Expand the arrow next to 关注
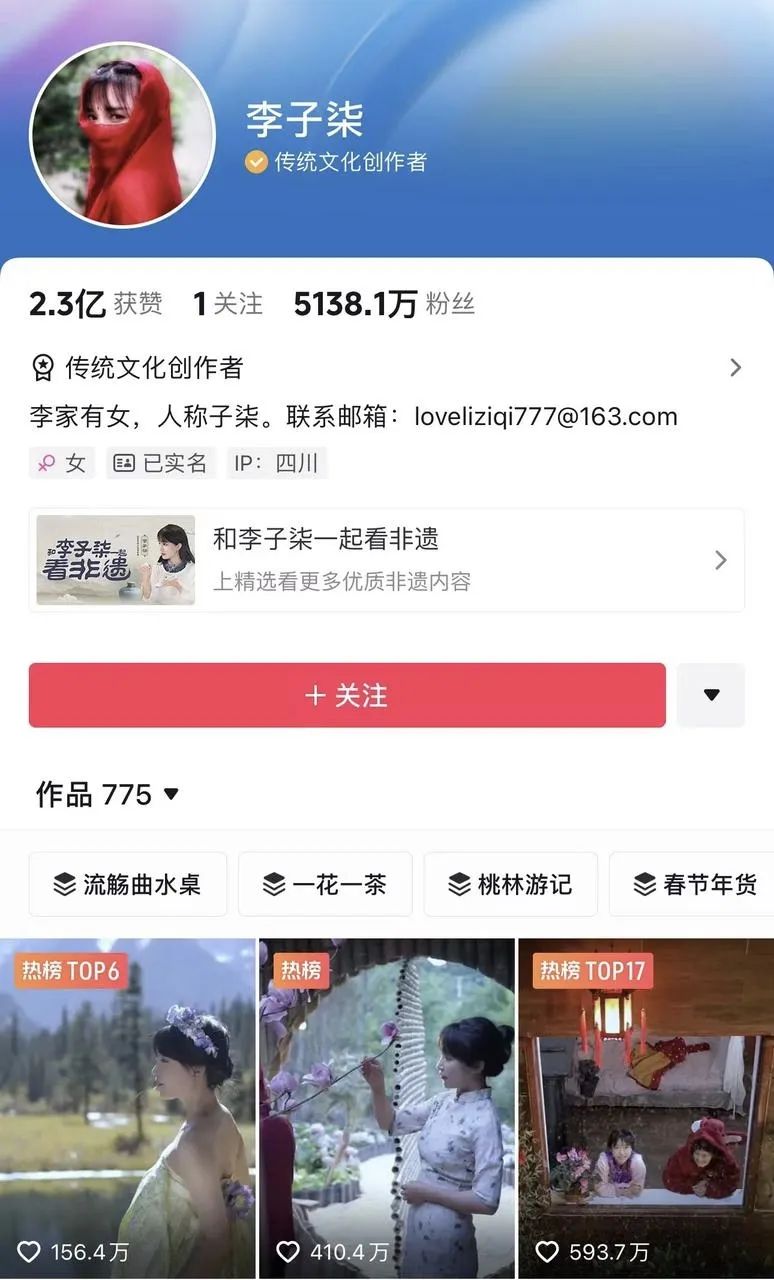This screenshot has width=774, height=1280. click(x=711, y=695)
